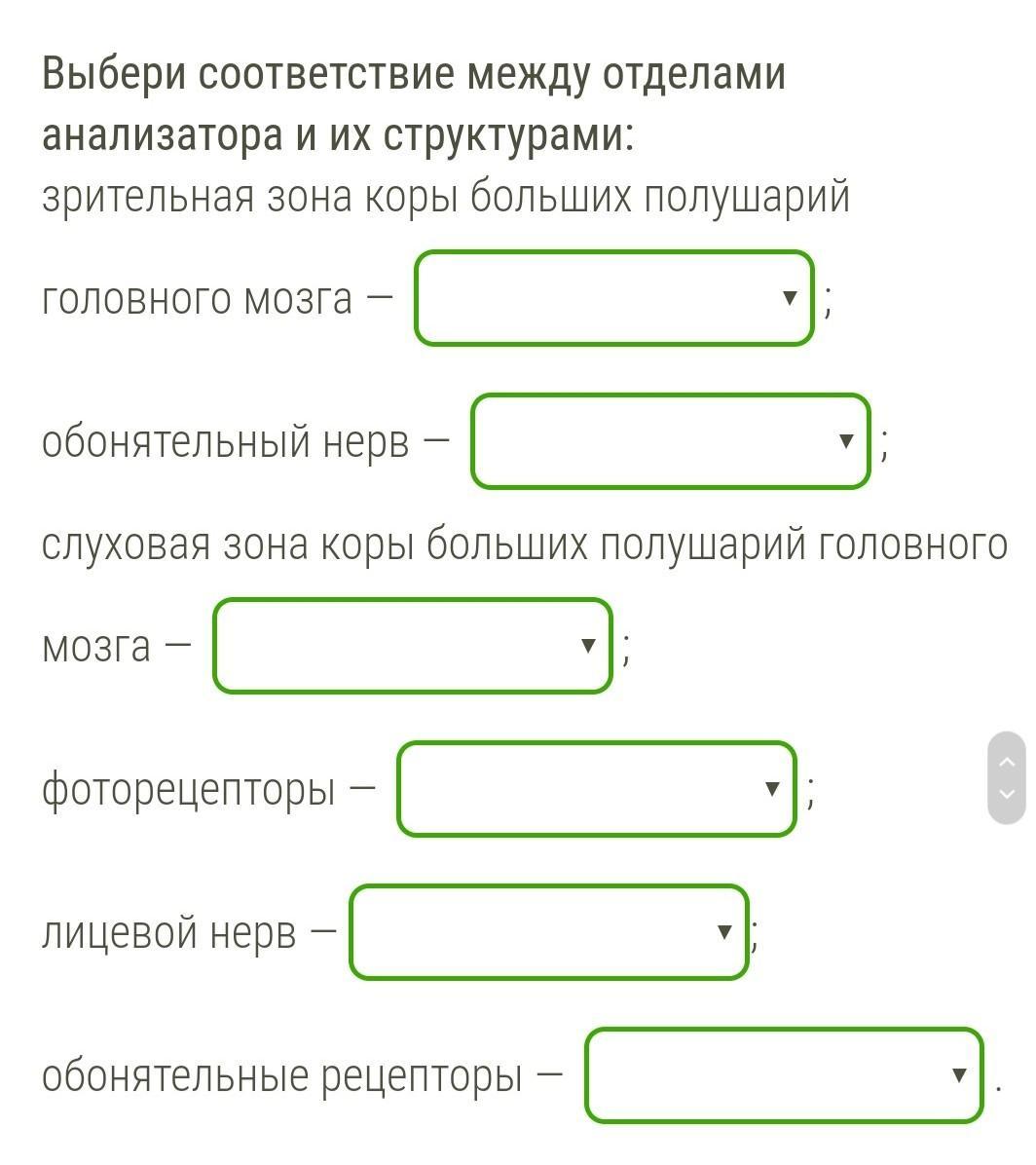Tap the scroll handle on right edge
1036x1165 pixels.
pos(1007,778)
